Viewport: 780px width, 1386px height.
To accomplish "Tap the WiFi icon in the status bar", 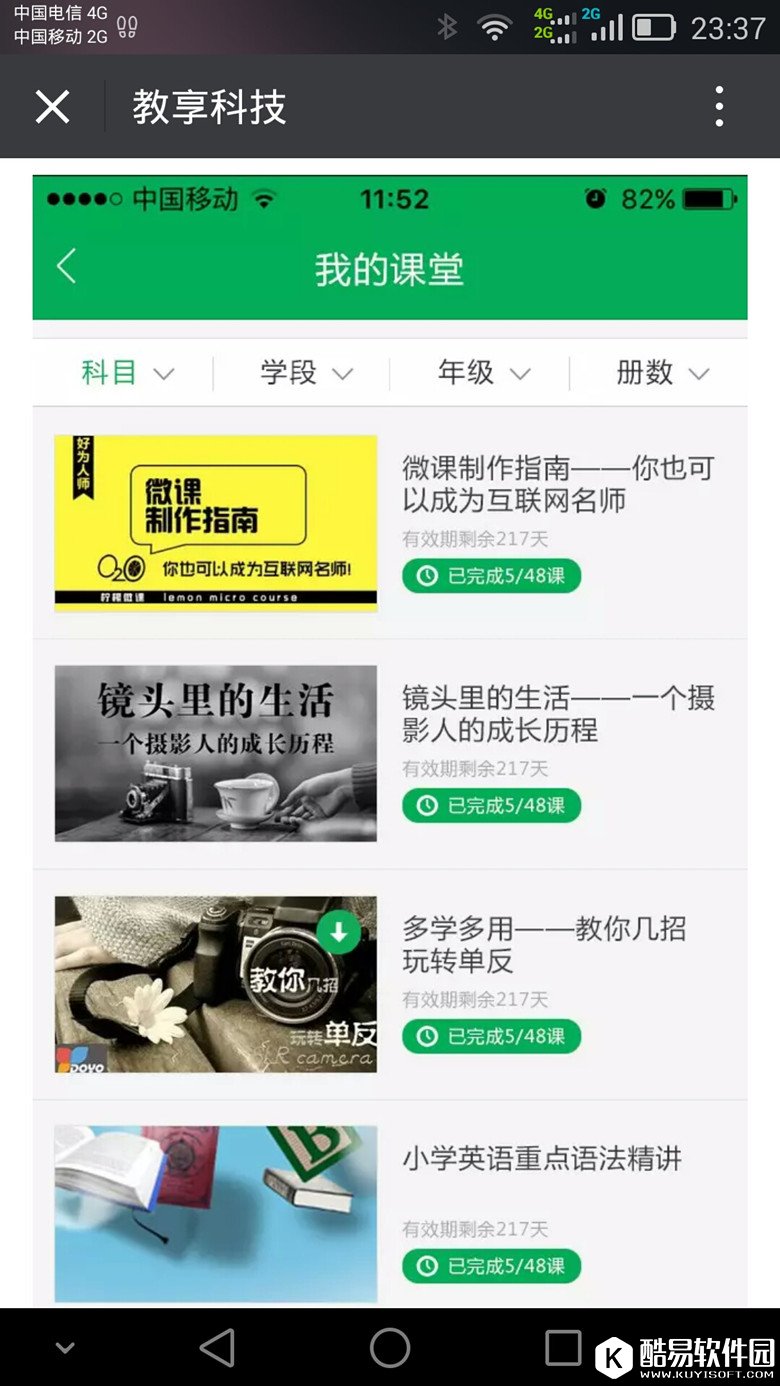I will coord(496,29).
